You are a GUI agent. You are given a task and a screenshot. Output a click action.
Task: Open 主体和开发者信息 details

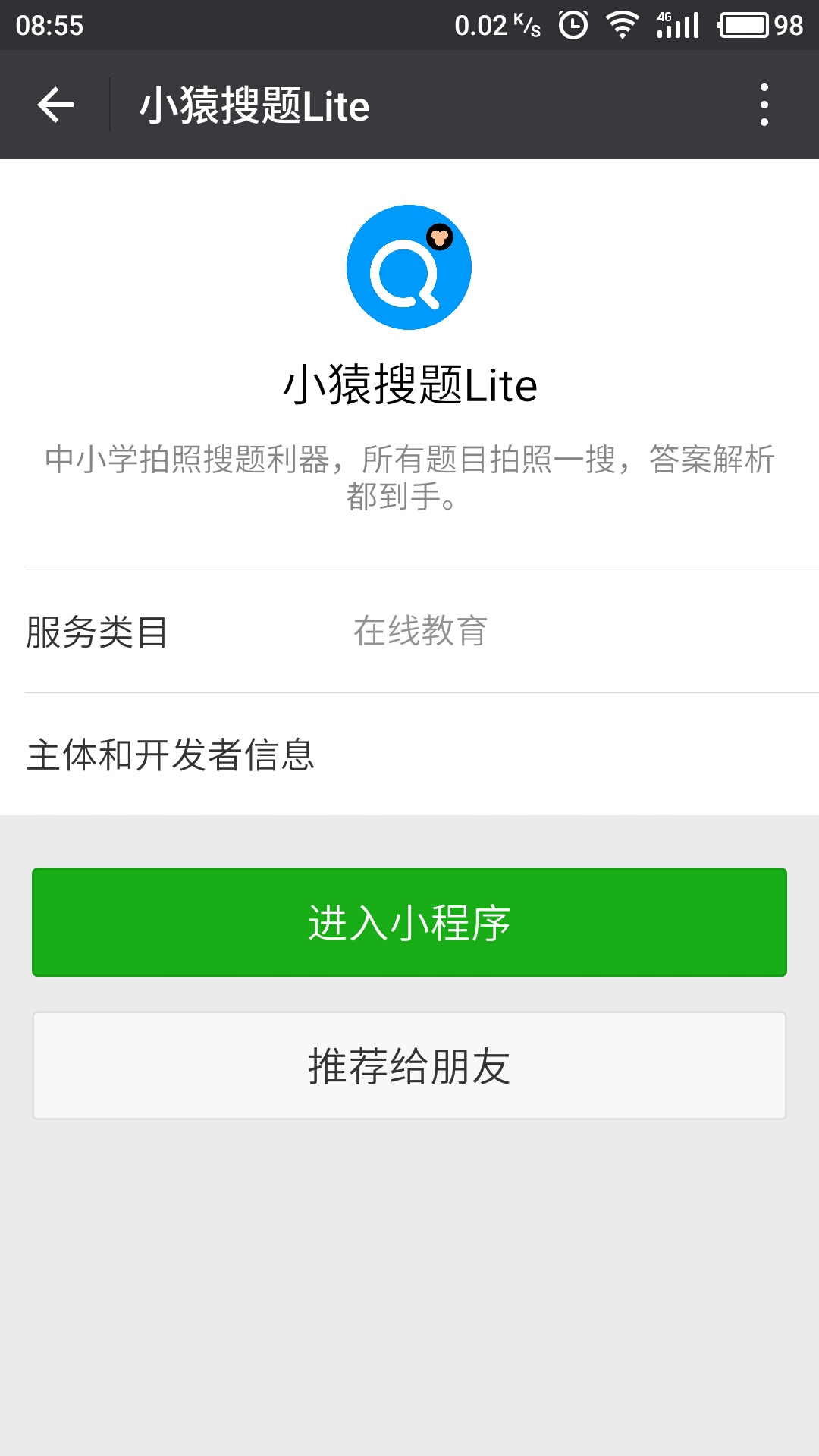(409, 755)
